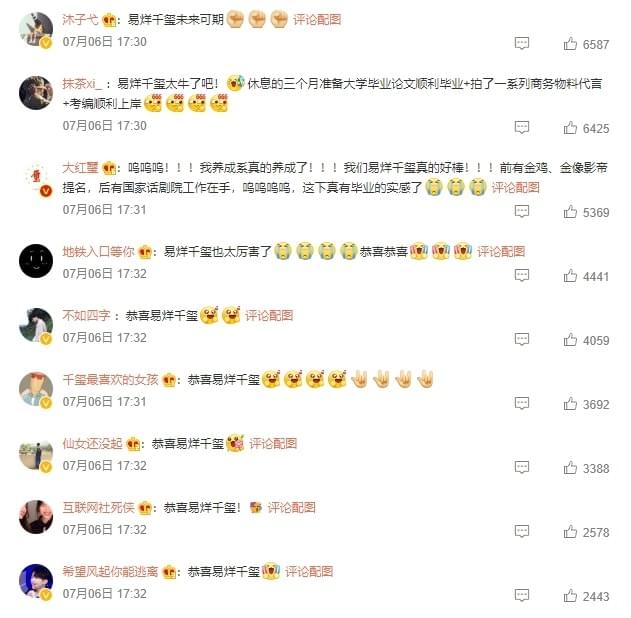Reply to 仙女还没起's comment
The image size is (631, 618).
521,468
